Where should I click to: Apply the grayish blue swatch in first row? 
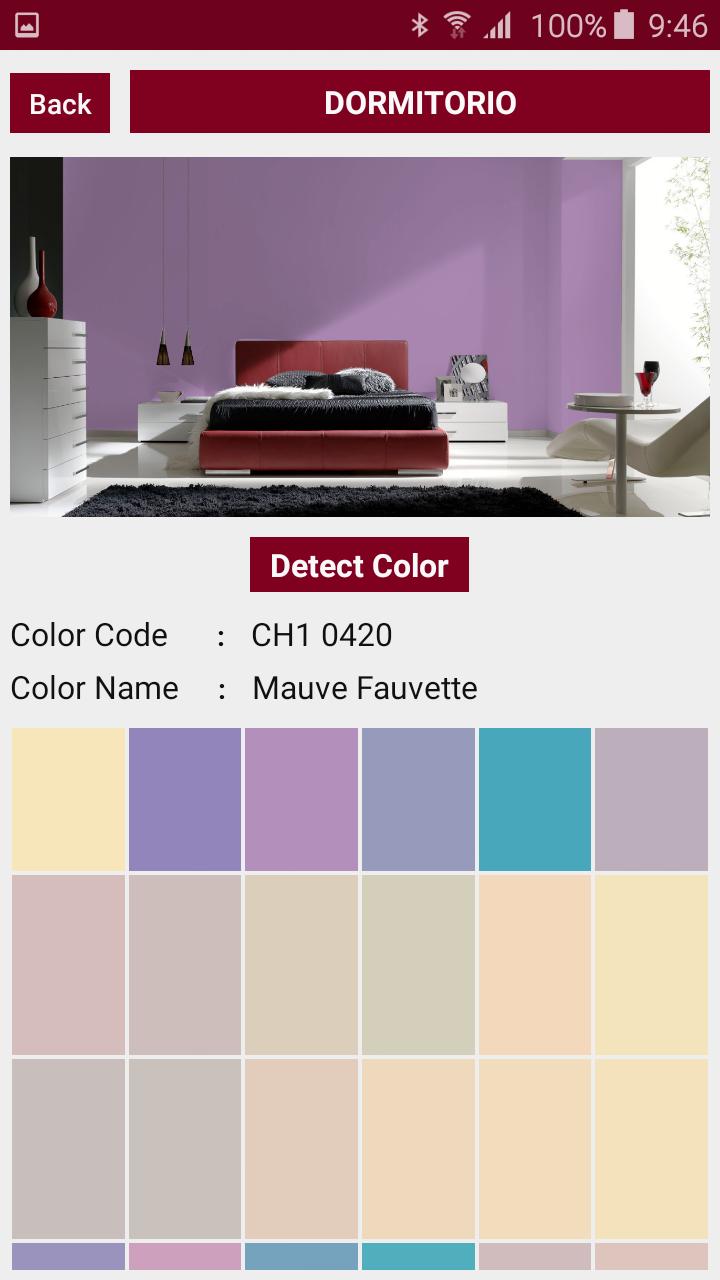[418, 799]
